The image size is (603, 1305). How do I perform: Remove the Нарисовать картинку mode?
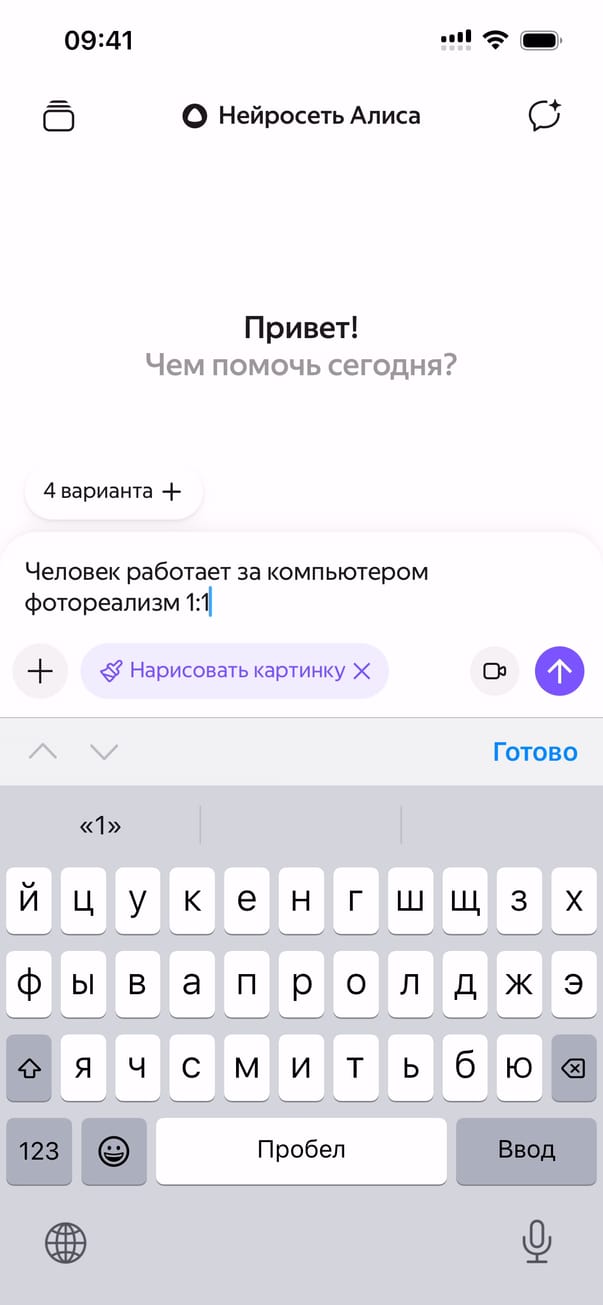pyautogui.click(x=362, y=671)
